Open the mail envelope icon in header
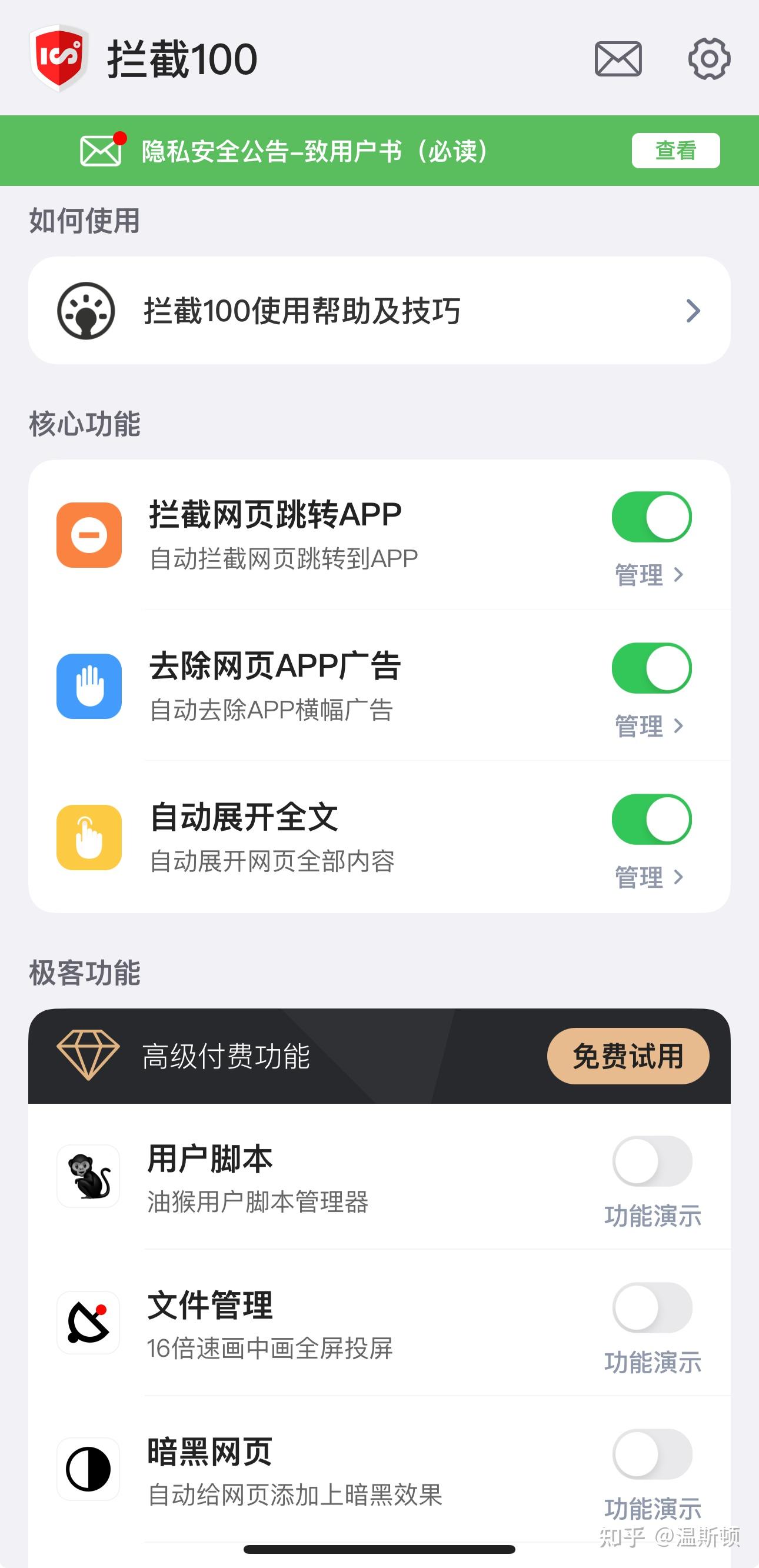The height and width of the screenshot is (1568, 759). pos(618,59)
